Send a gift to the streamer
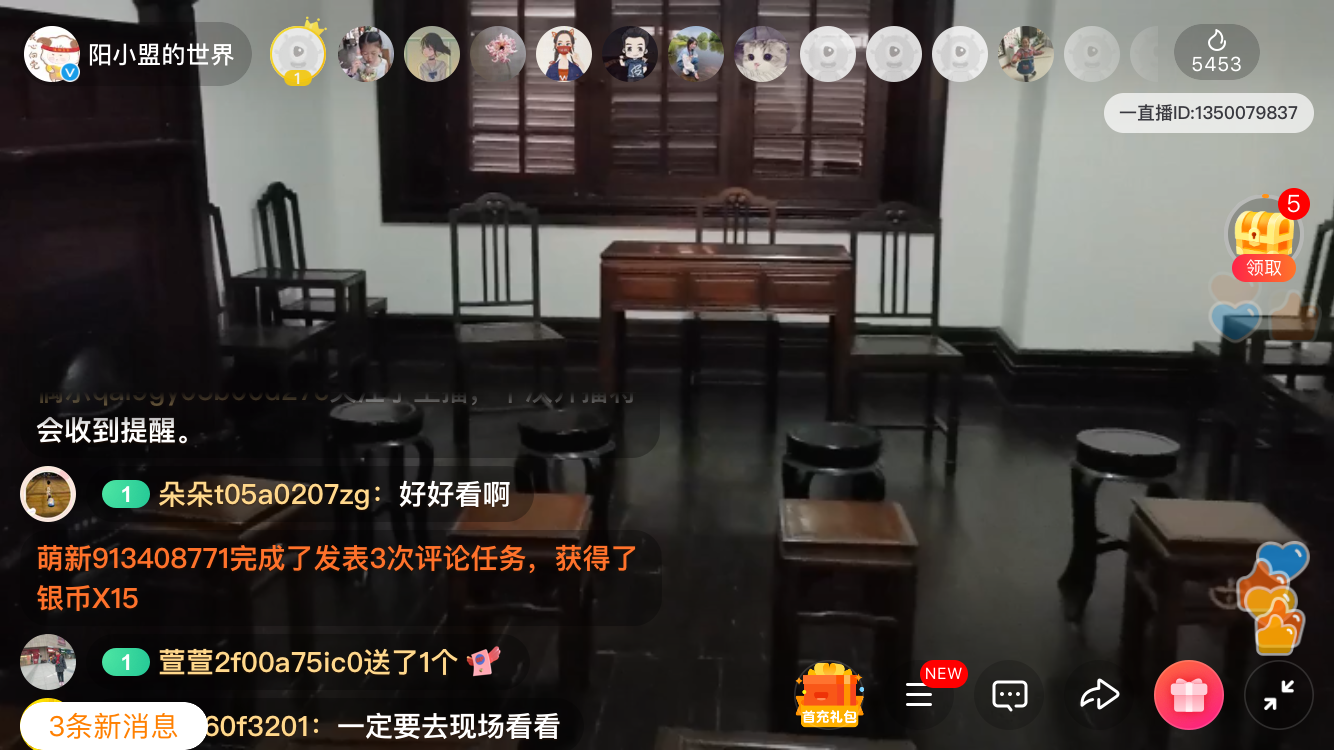Image resolution: width=1334 pixels, height=750 pixels. coord(1189,695)
